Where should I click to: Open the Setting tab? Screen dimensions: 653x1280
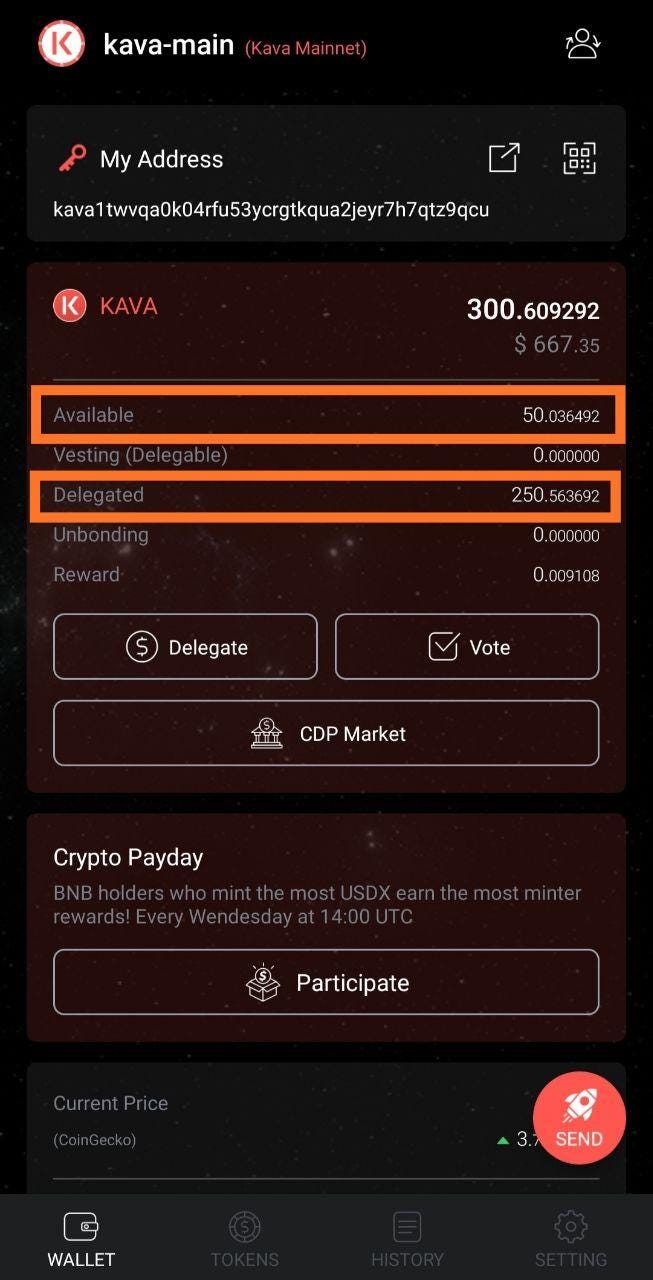(570, 1239)
